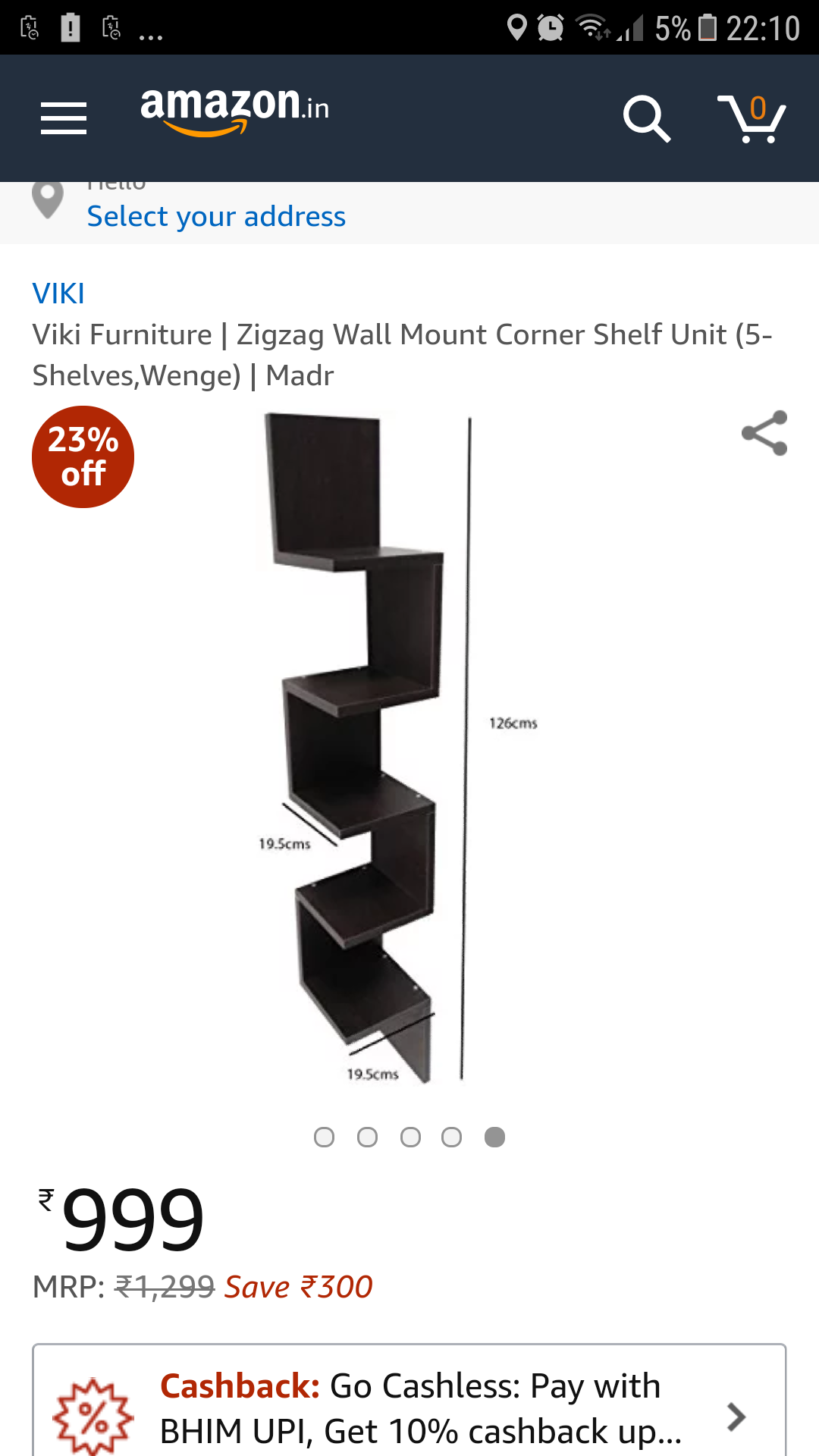This screenshot has width=819, height=1456.
Task: Jump to the third image indicator dot
Action: (x=410, y=1137)
